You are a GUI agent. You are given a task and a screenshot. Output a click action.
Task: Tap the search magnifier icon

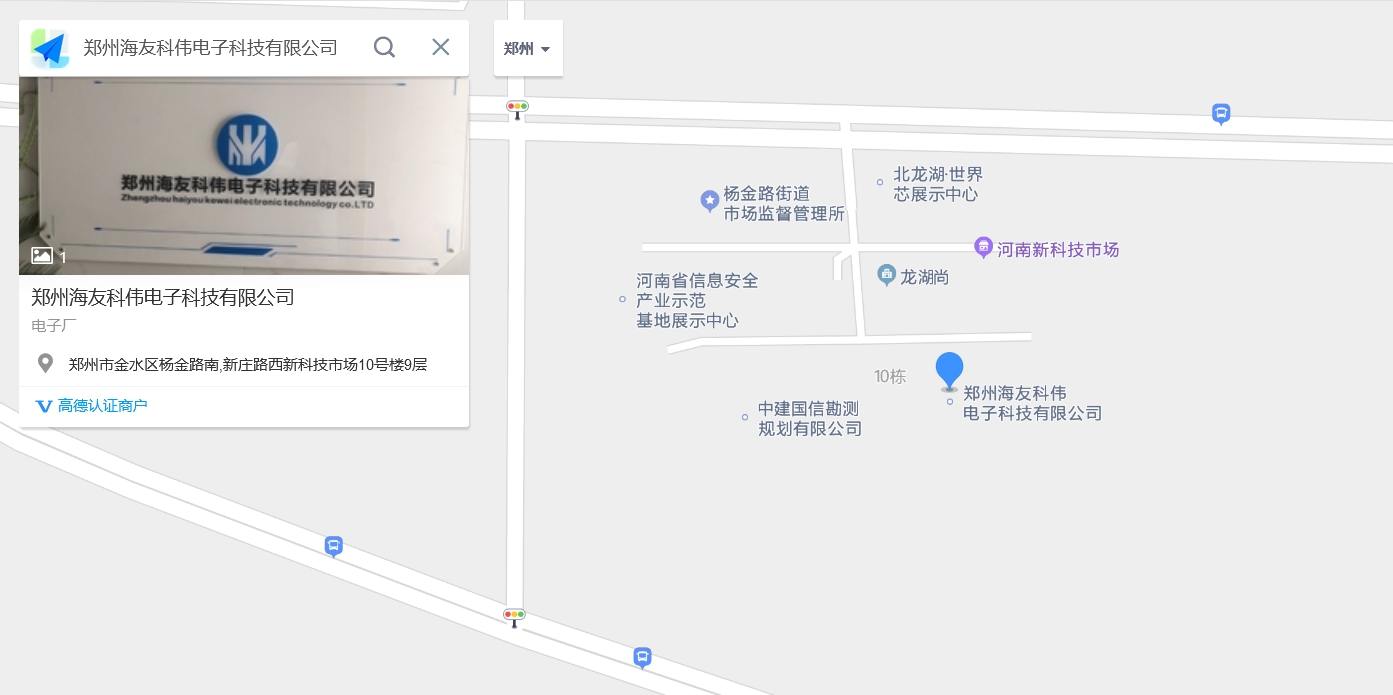384,47
